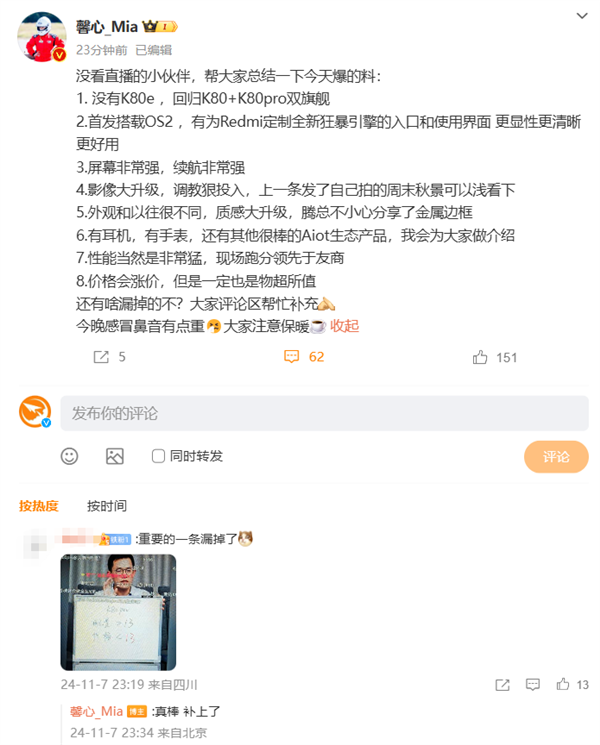Open the 62 comments
The width and height of the screenshot is (600, 745).
[x=304, y=357]
